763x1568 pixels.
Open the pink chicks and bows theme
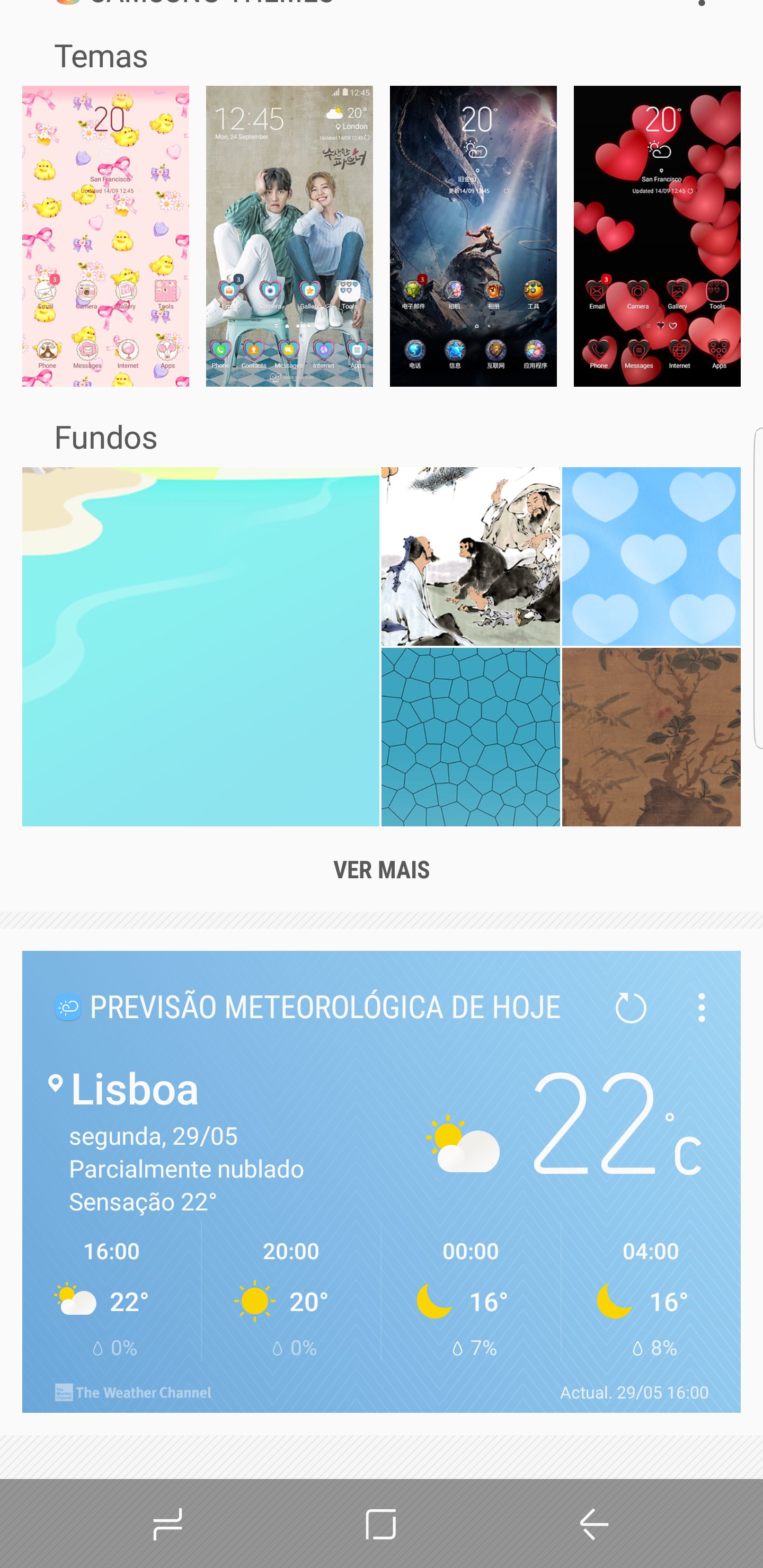click(x=105, y=236)
